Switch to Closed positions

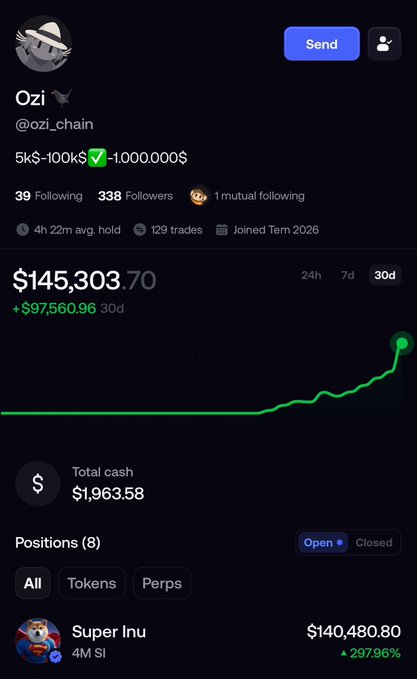pyautogui.click(x=374, y=543)
